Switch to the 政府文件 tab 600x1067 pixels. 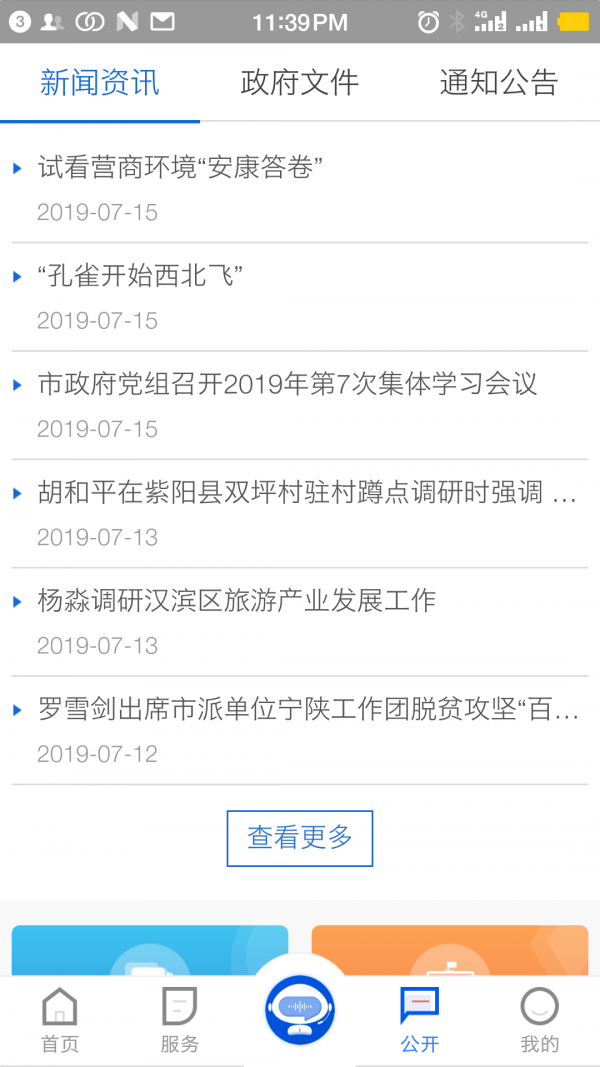click(299, 83)
